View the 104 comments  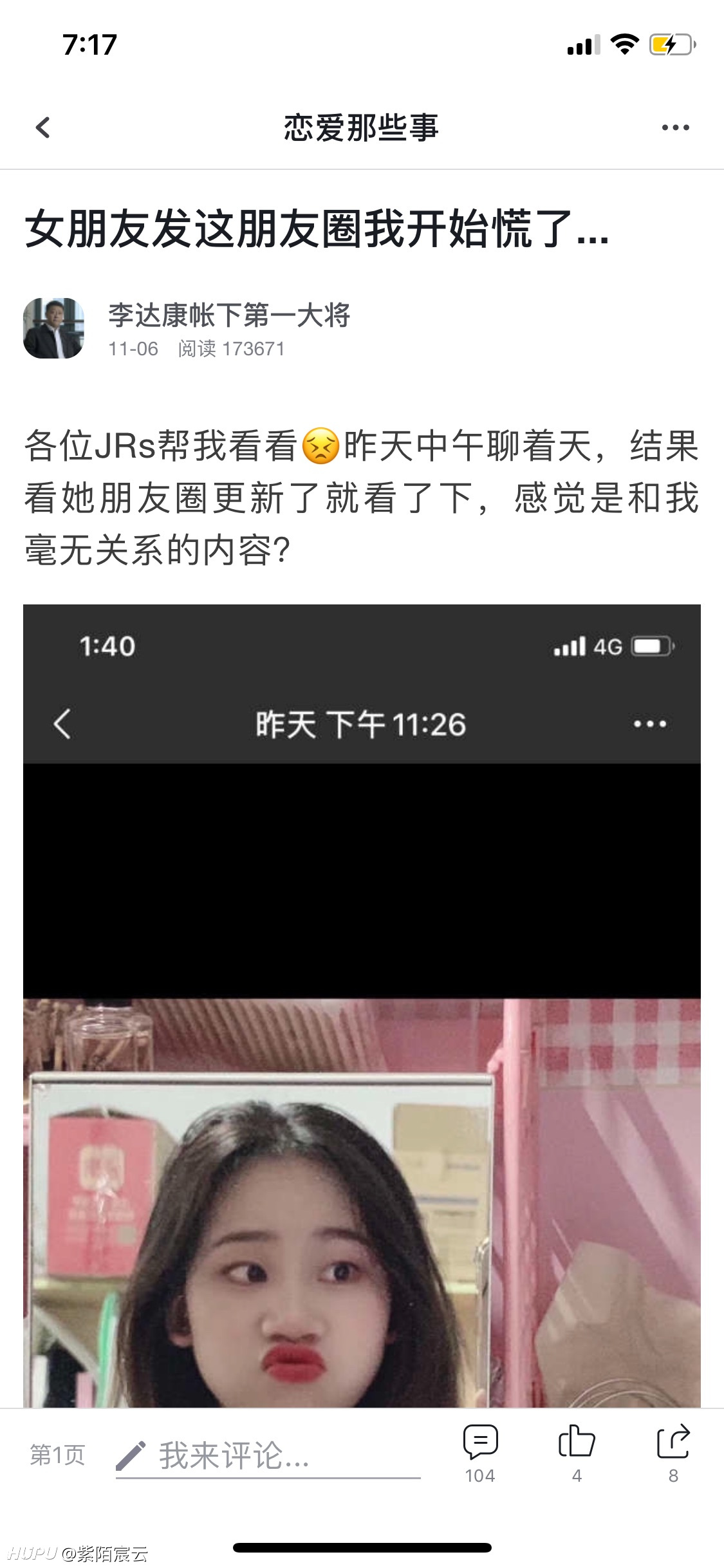click(480, 1453)
